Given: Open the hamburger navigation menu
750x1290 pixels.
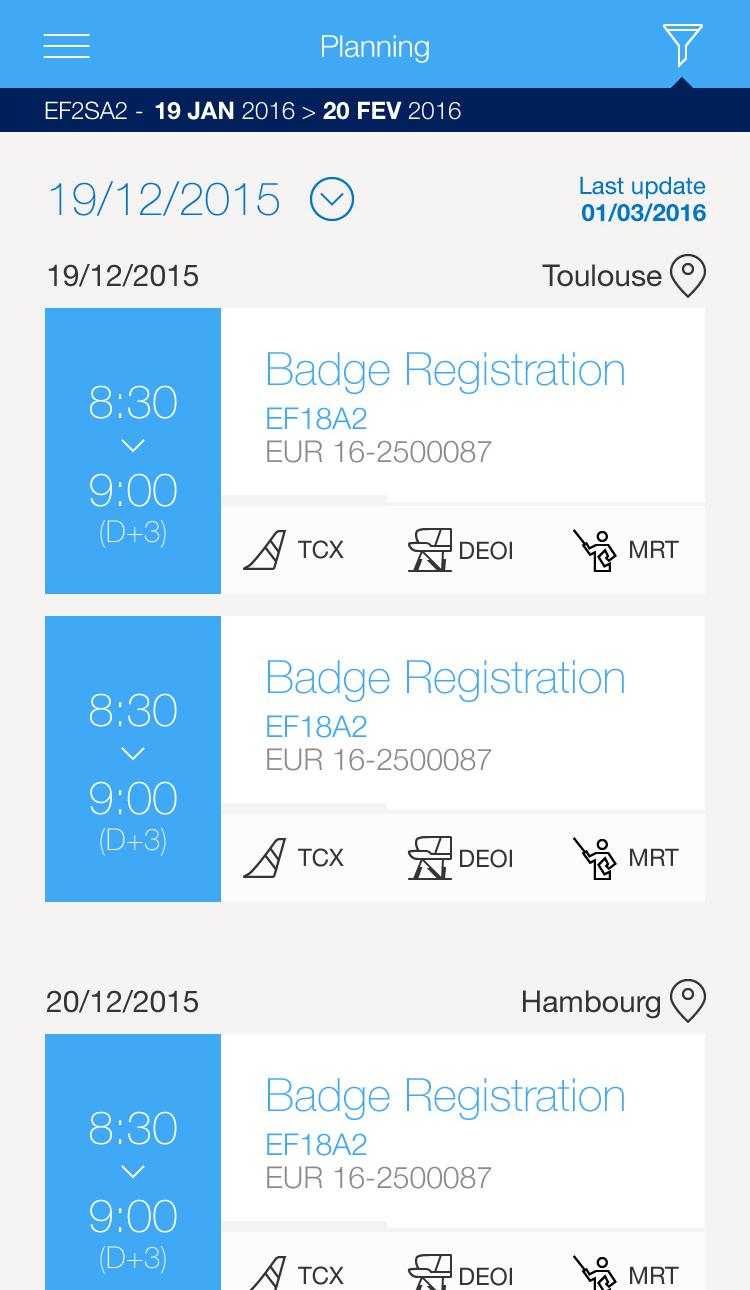Looking at the screenshot, I should (67, 46).
